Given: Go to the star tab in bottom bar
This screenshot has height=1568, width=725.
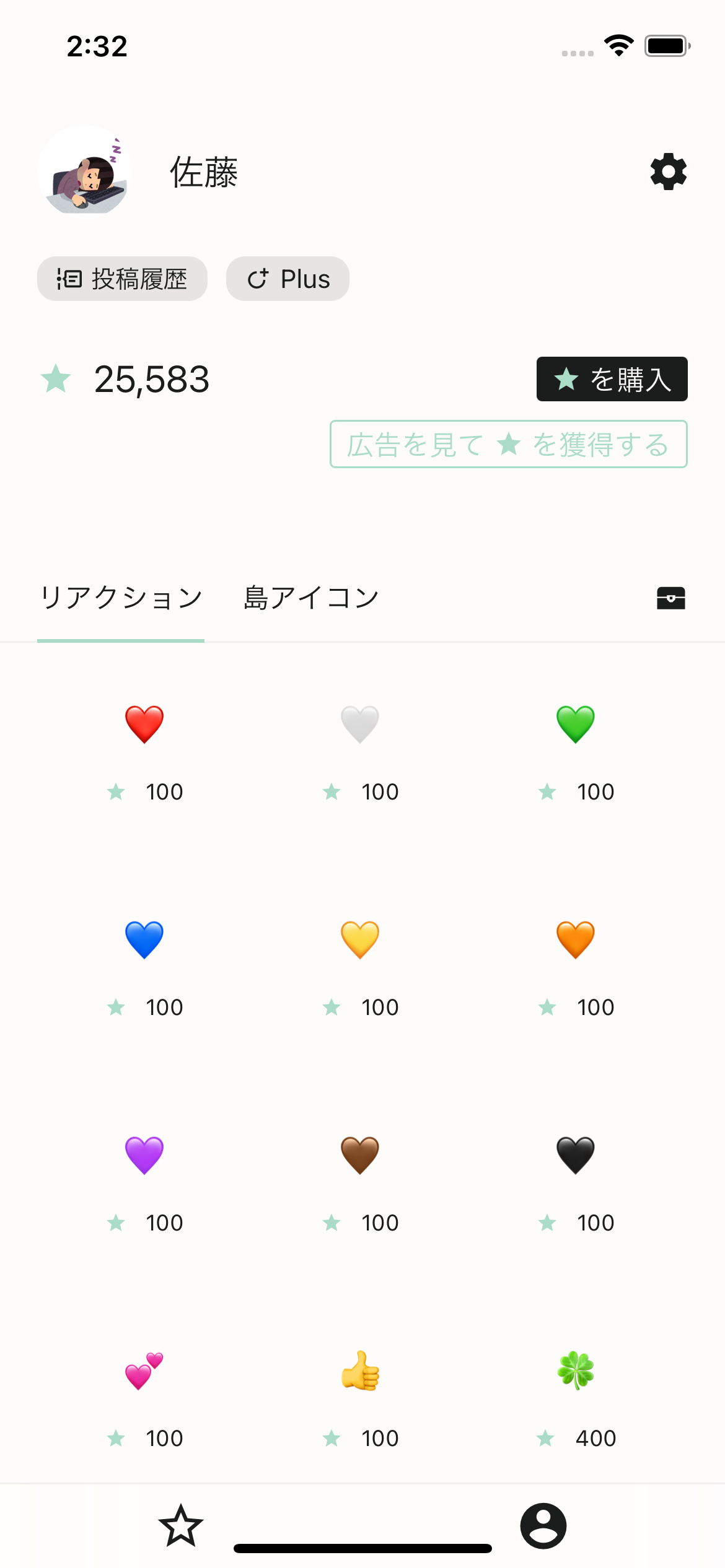Looking at the screenshot, I should (181, 1525).
